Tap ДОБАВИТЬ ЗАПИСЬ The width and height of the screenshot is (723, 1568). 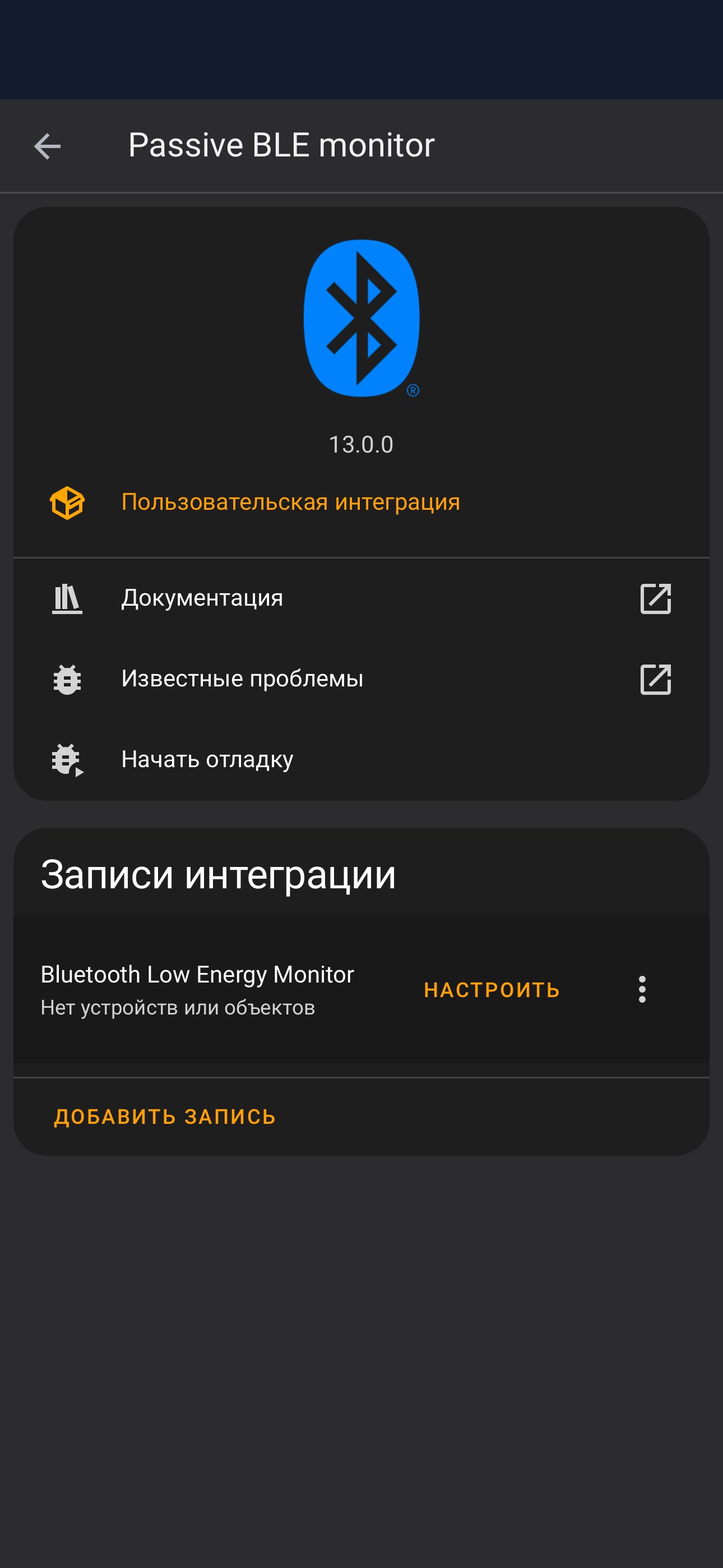(165, 1117)
